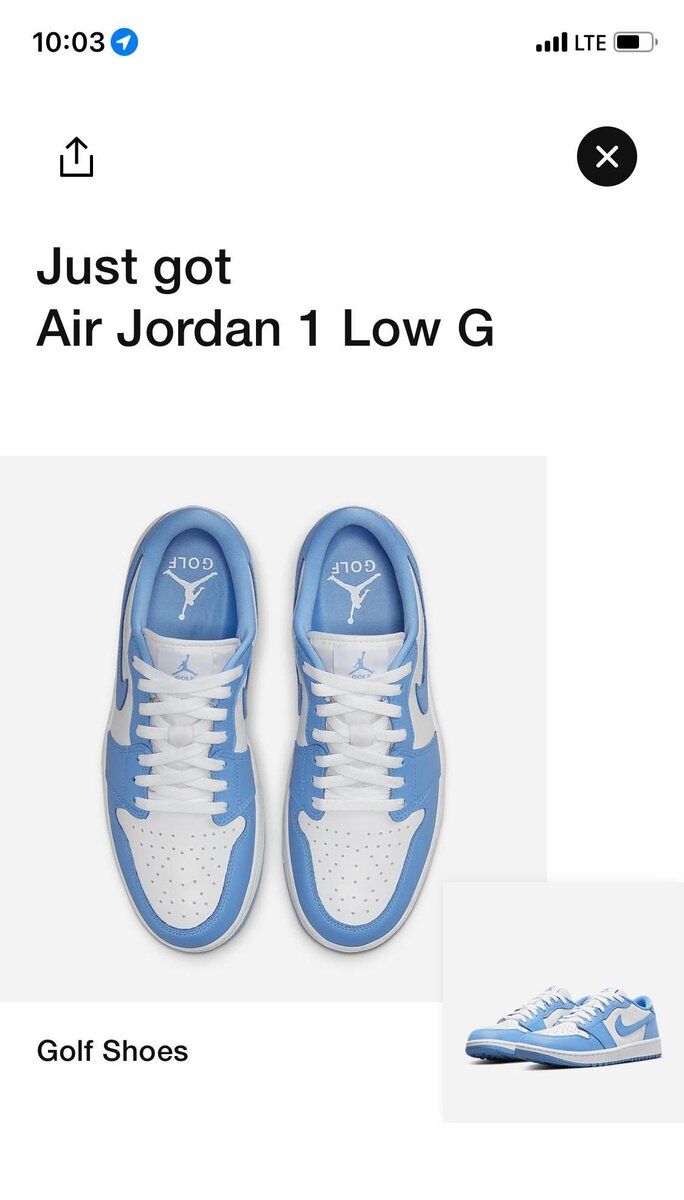The width and height of the screenshot is (684, 1200).
Task: Share the Air Jordan 1 Low G purchase
Action: (76, 157)
